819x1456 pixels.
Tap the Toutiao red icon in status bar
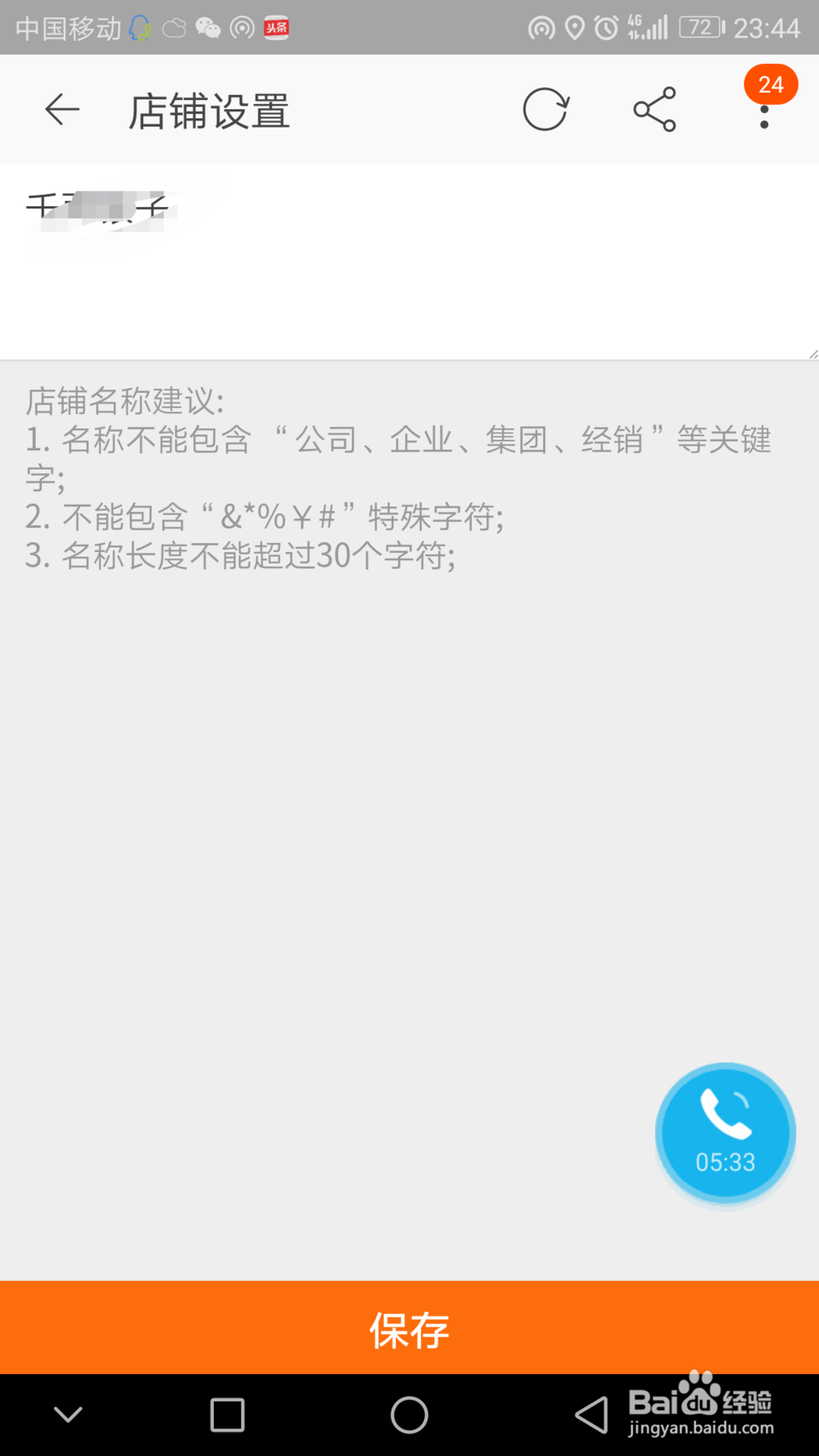[x=277, y=27]
